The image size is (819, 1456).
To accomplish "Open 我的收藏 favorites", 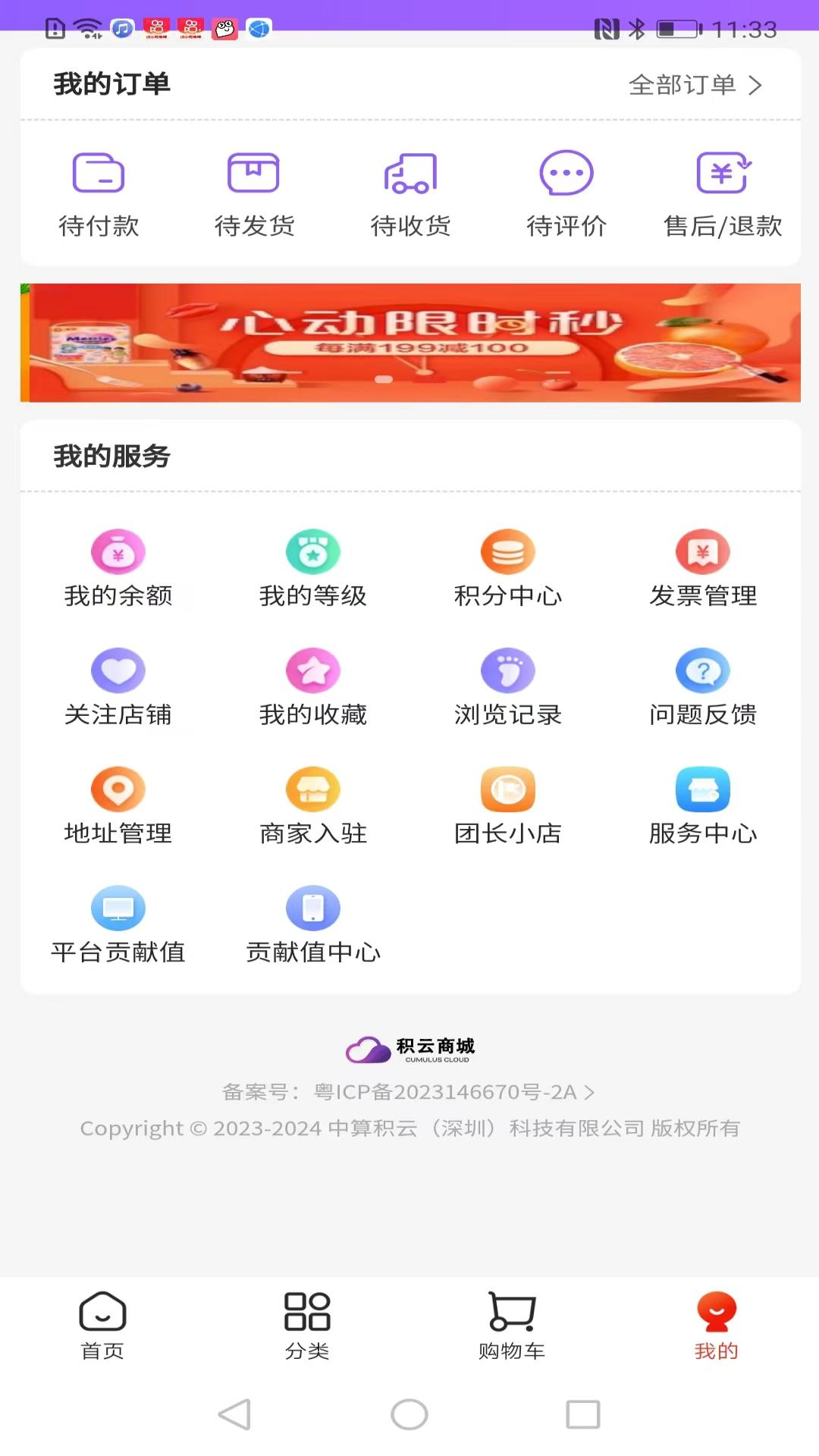I will pos(313,687).
